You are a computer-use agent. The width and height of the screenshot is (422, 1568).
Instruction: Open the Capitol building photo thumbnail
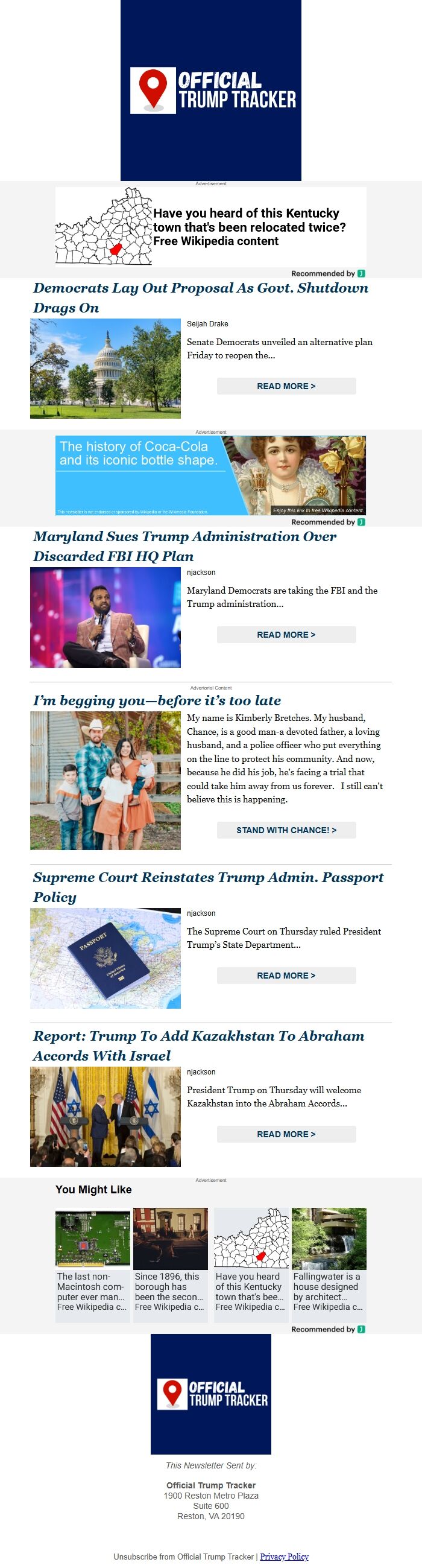tap(105, 368)
